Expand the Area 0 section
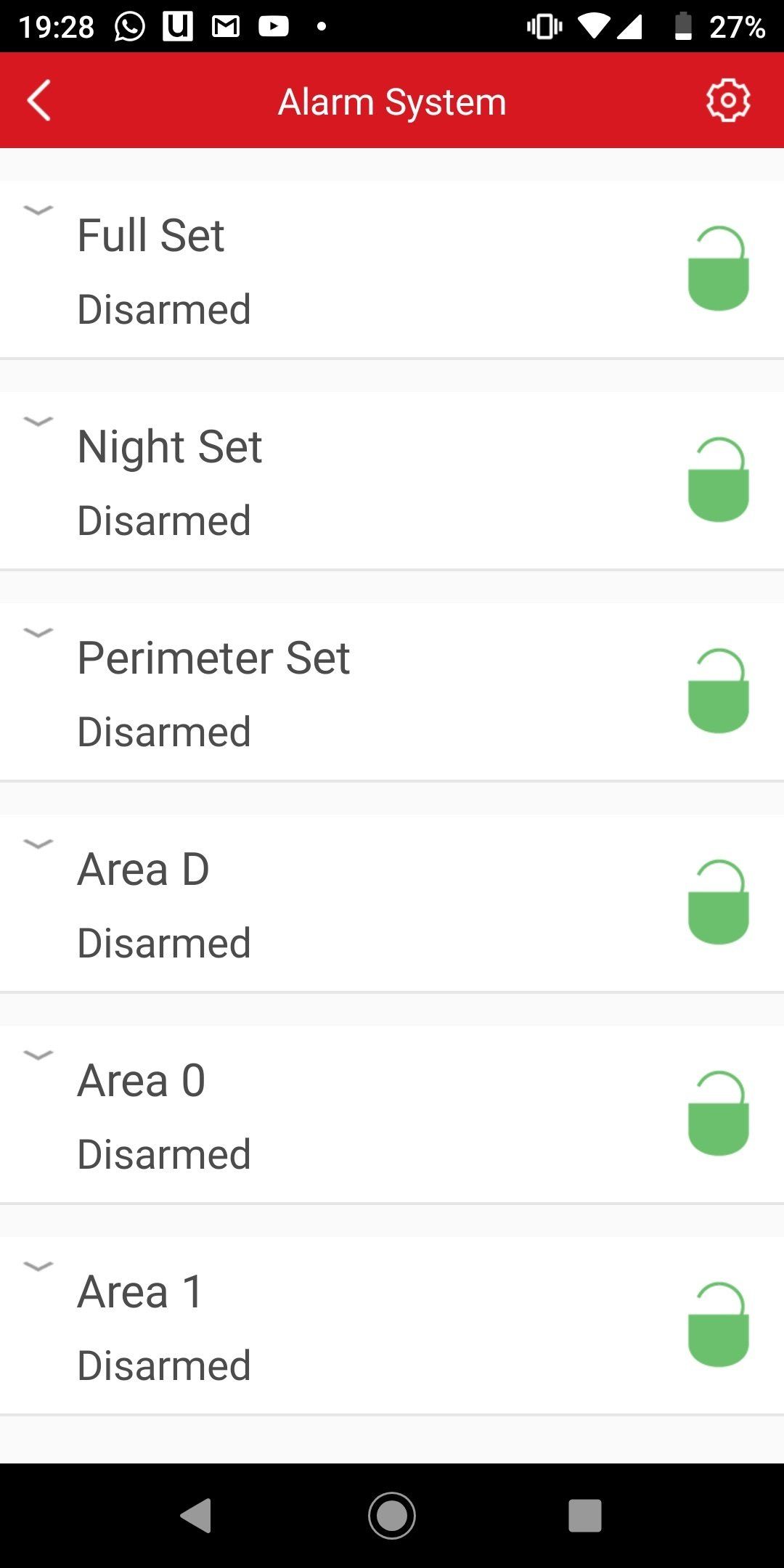 point(38,1055)
